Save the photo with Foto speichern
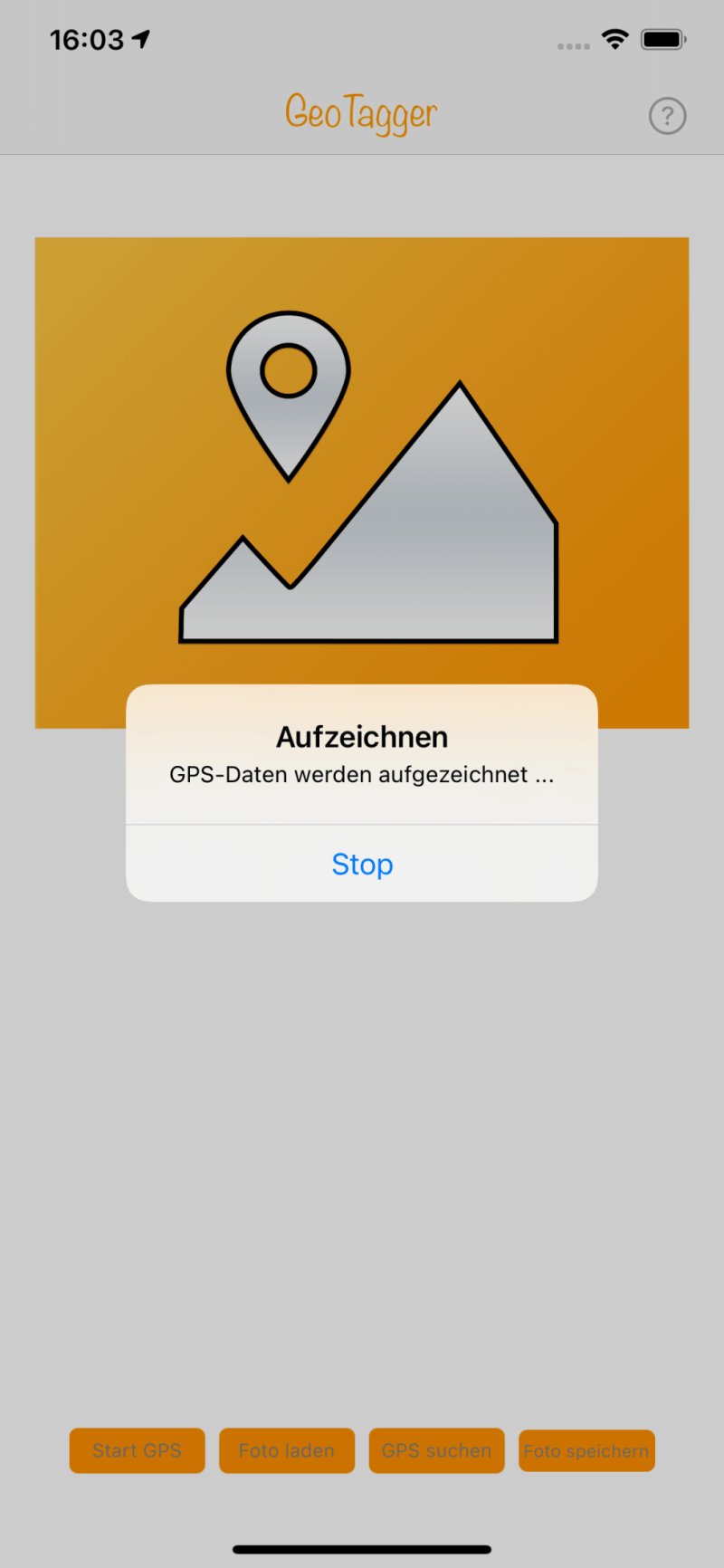724x1568 pixels. pos(586,1450)
